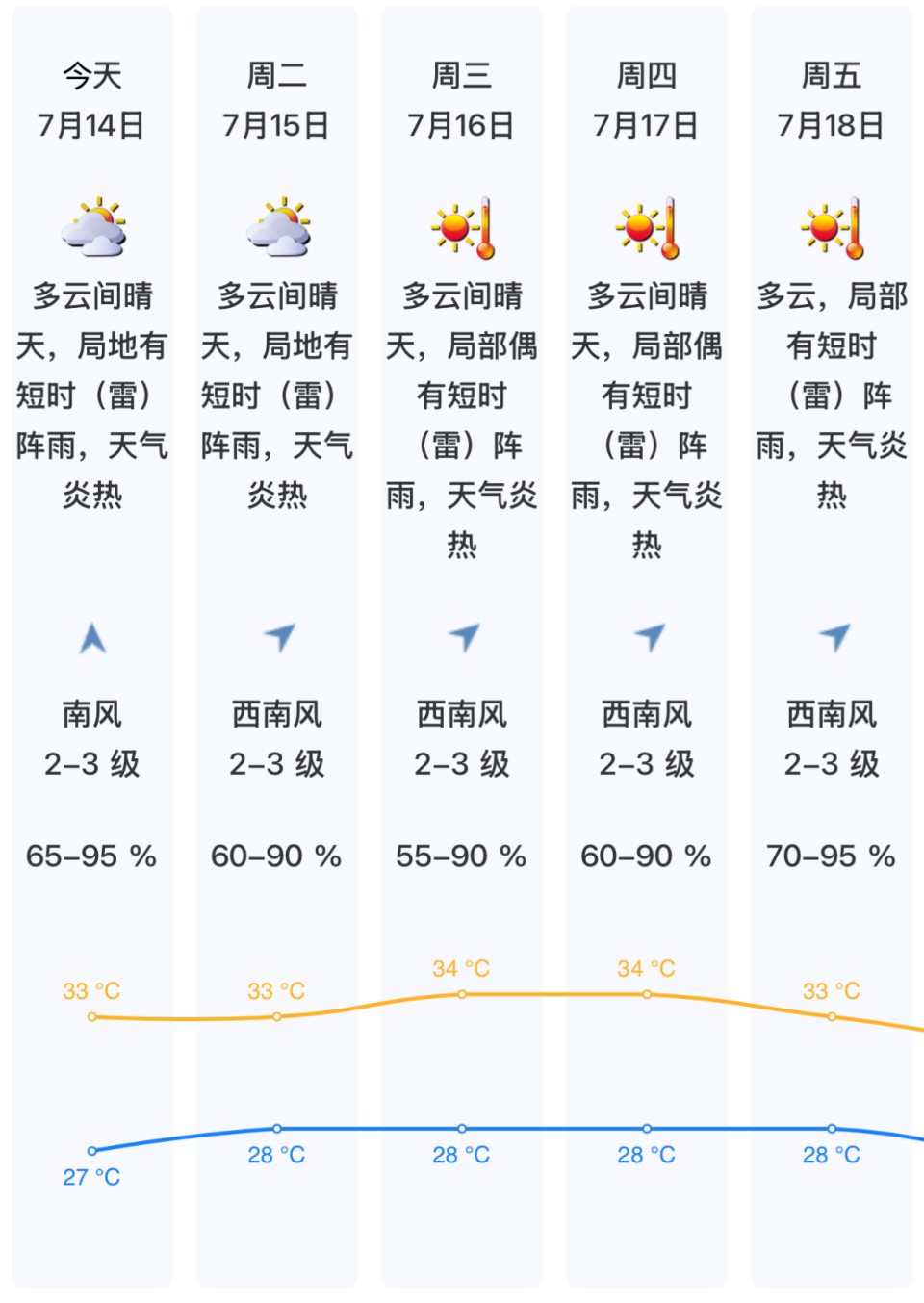This screenshot has height=1303, width=924.
Task: Click the 27 °C low temperature point for today
Action: pyautogui.click(x=92, y=1149)
